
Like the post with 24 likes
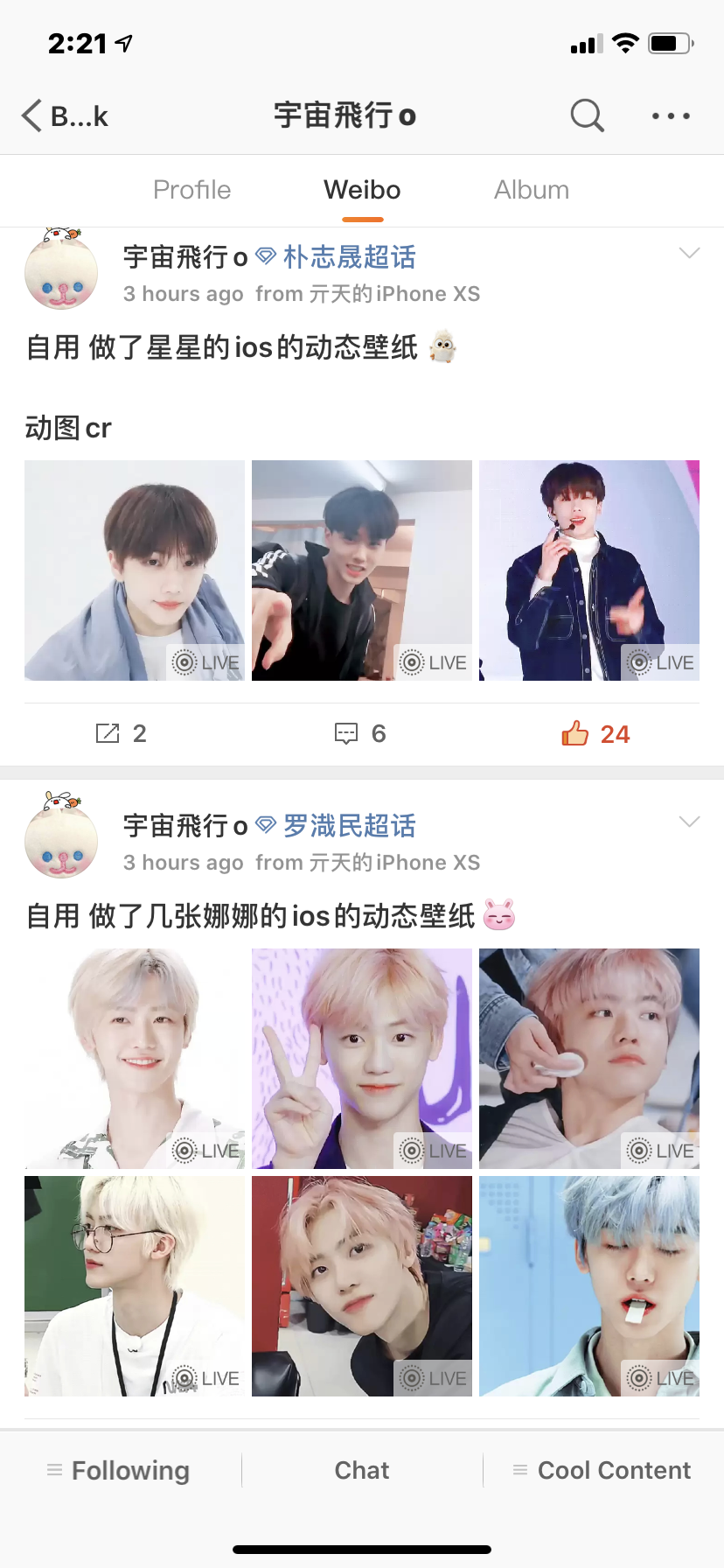(x=595, y=733)
